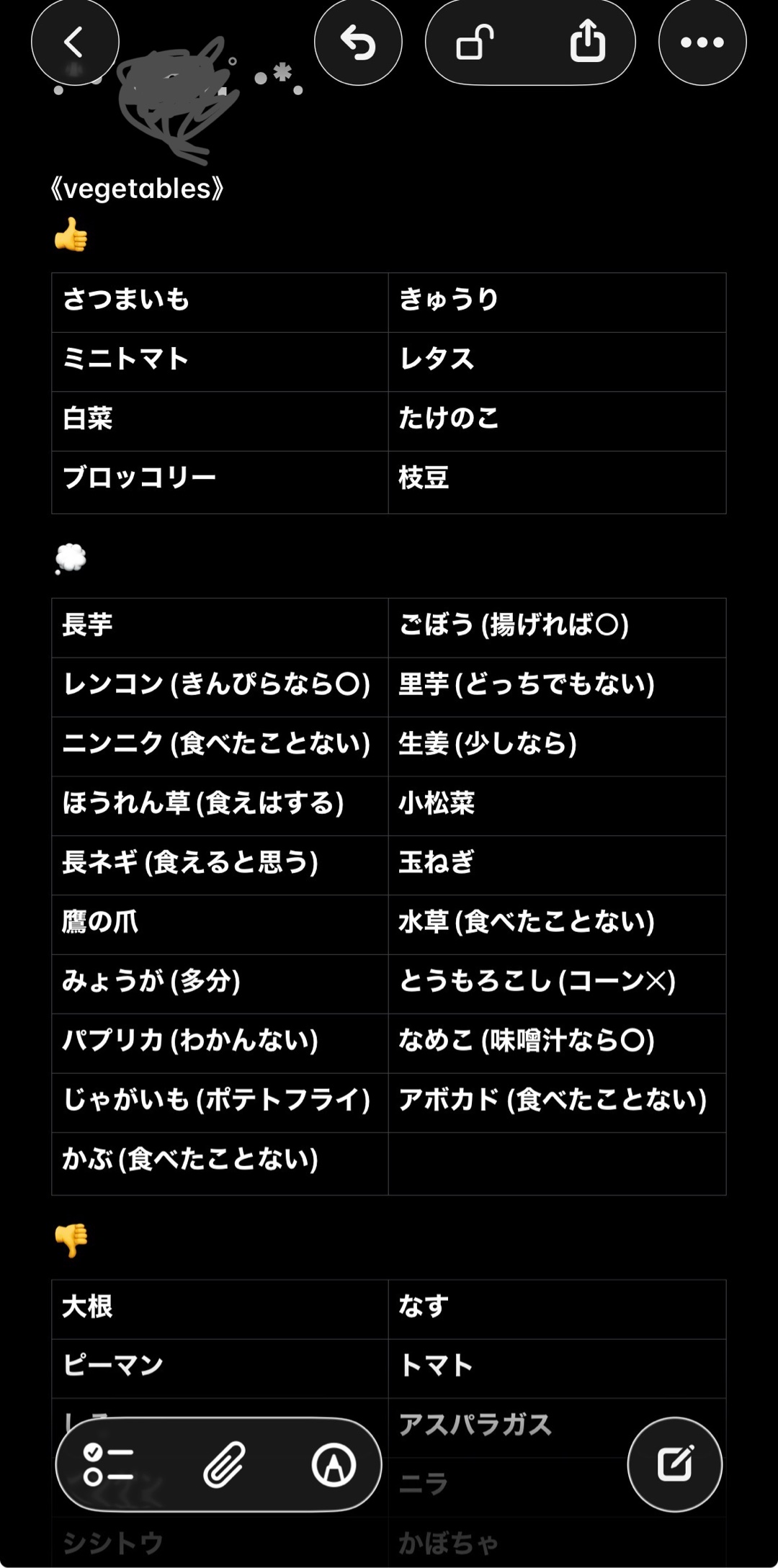Tap the lock icon in the toolbar
The image size is (778, 1568).
pyautogui.click(x=475, y=42)
